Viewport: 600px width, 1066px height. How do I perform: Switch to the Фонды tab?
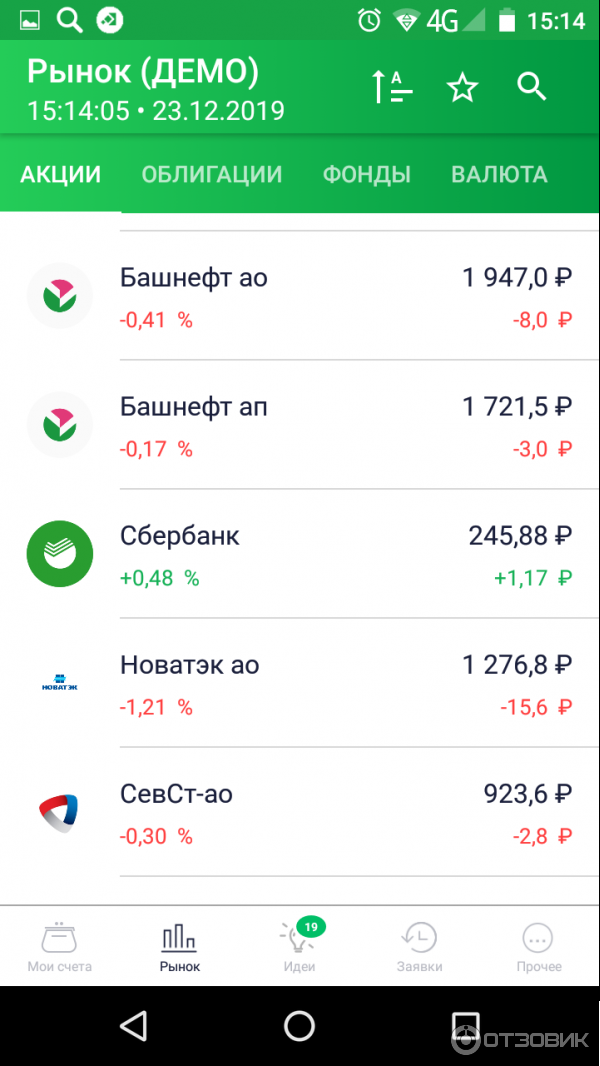click(367, 175)
